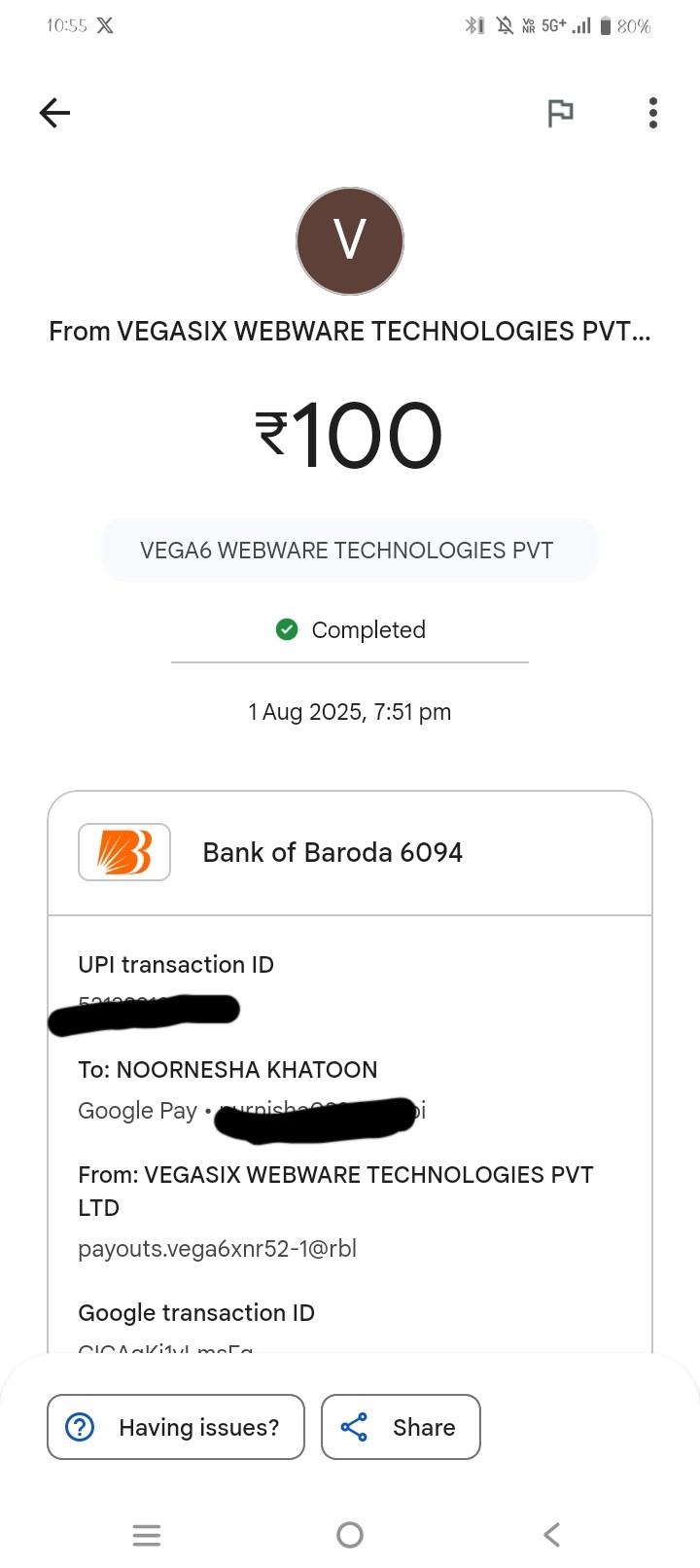Share this payment receipt
Screen dimensions: 700x1568
[401, 1427]
